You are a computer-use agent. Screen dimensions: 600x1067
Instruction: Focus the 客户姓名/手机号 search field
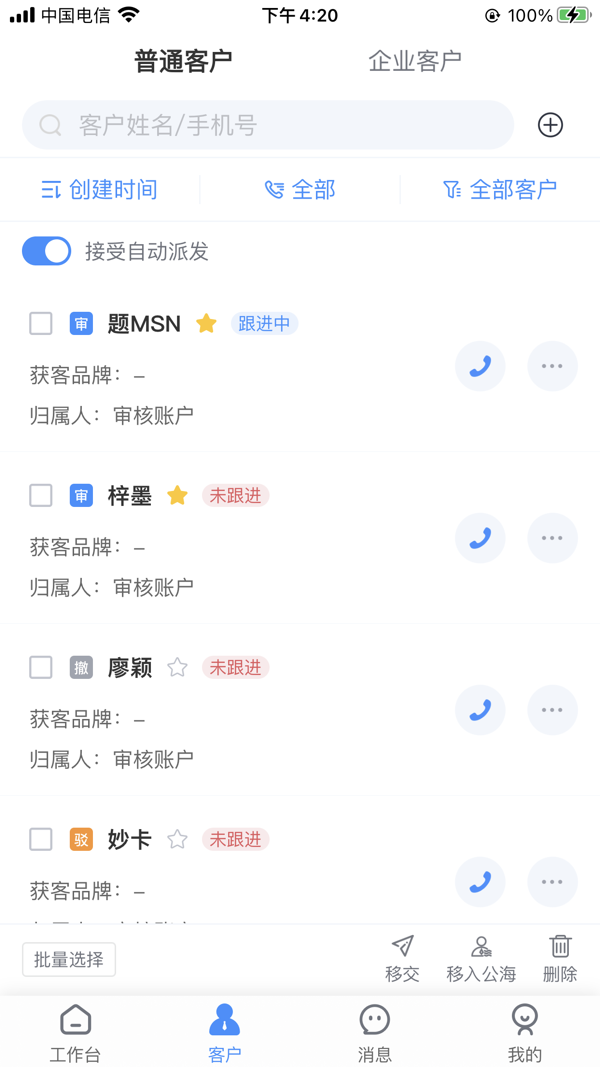click(x=268, y=125)
